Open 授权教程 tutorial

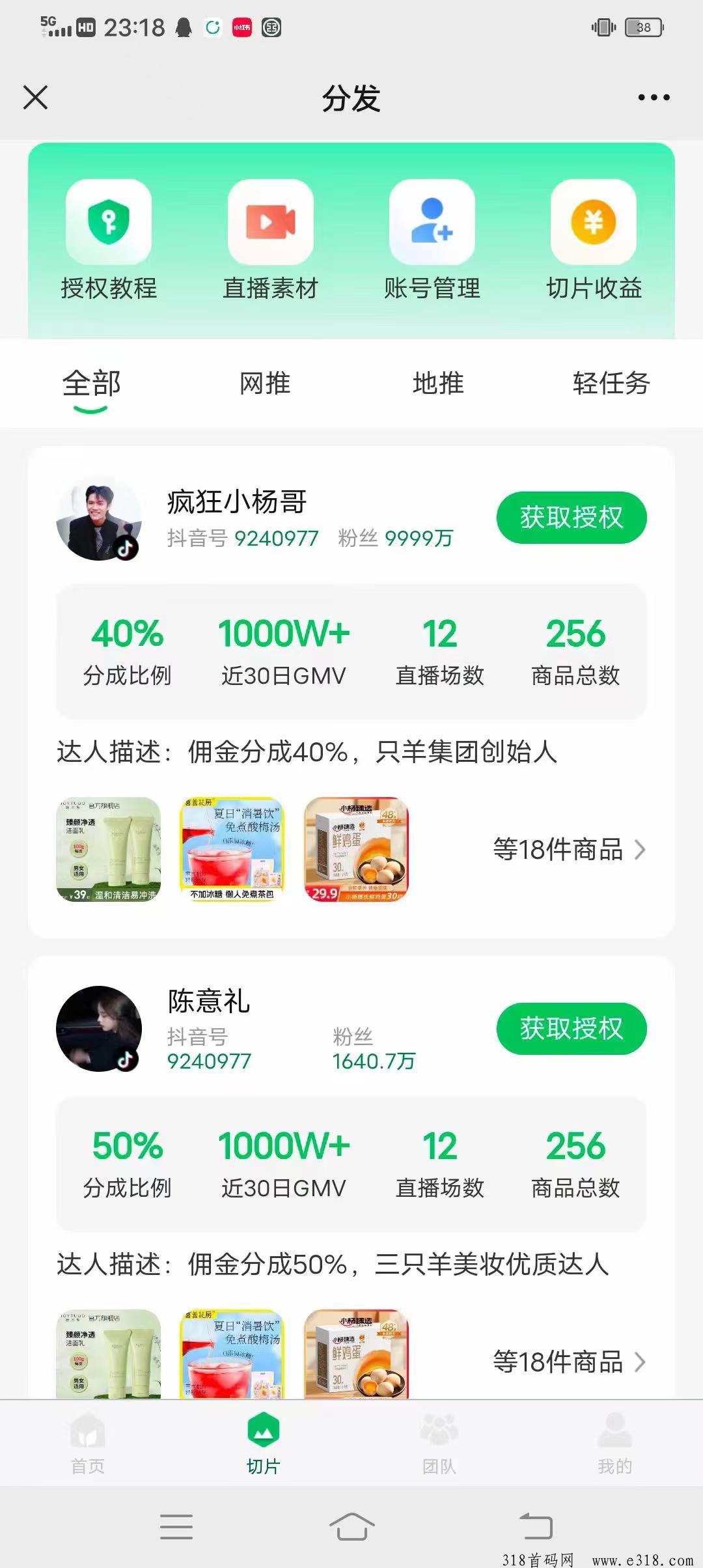tap(109, 240)
